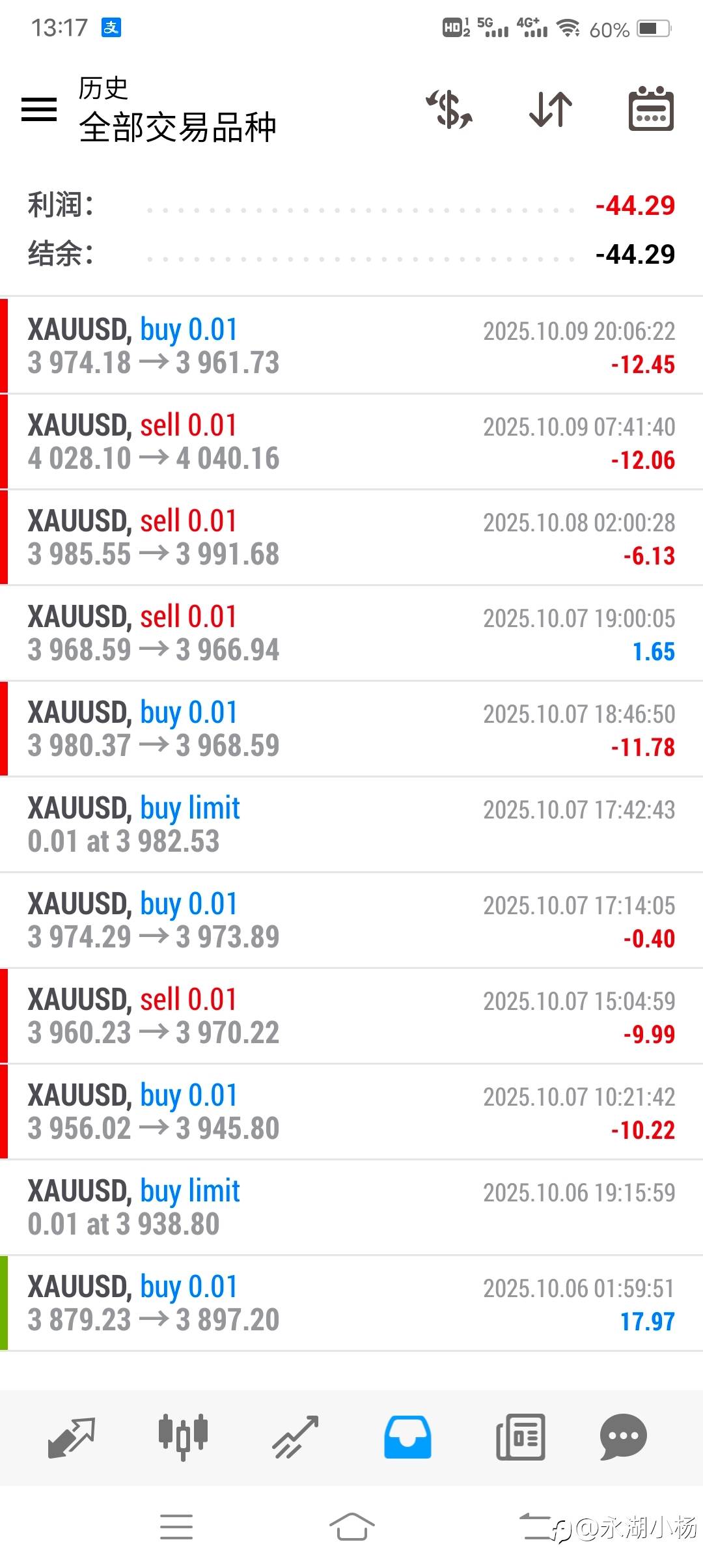The image size is (703, 1568).
Task: Open the buy trade with -0.40 loss
Action: point(351,920)
